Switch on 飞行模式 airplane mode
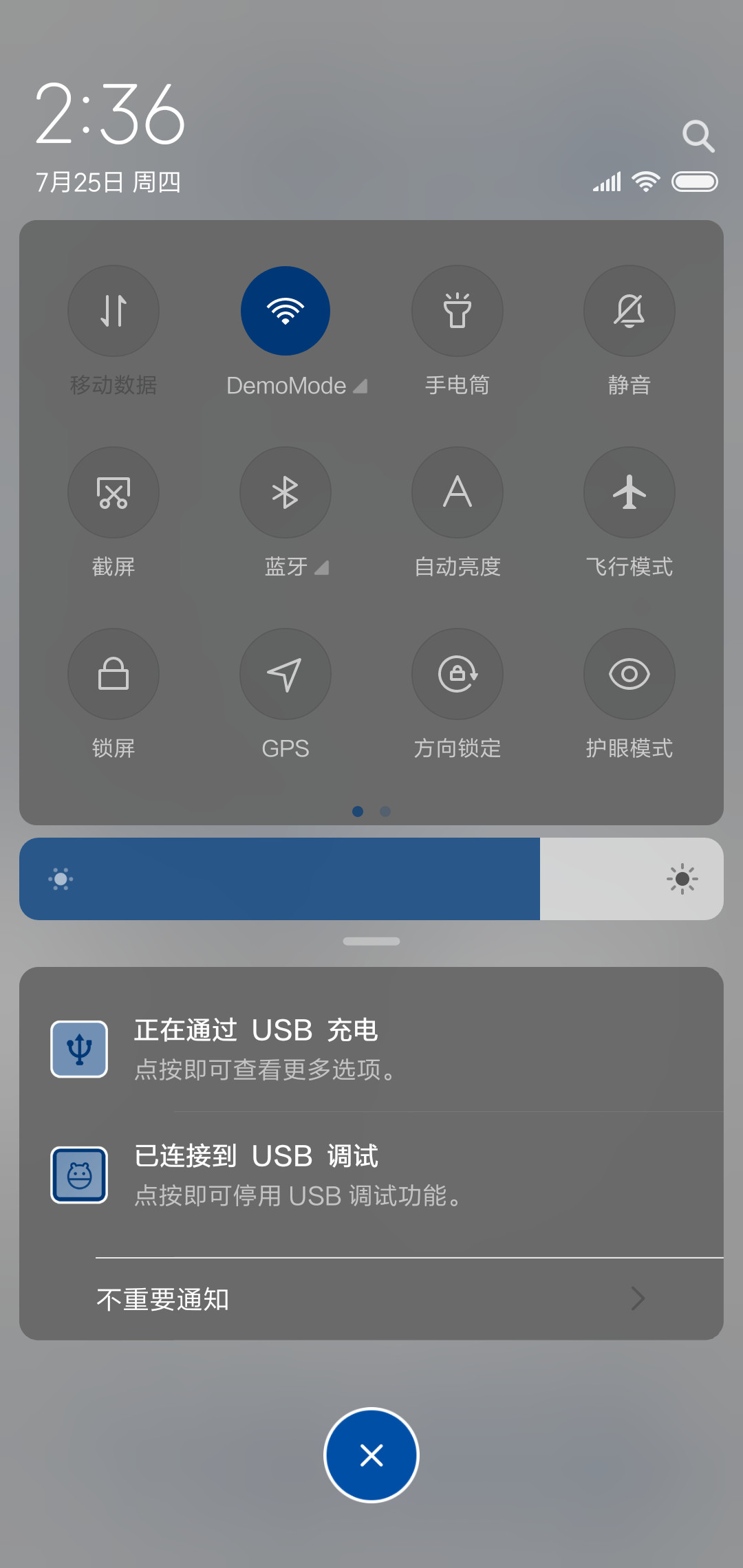Image resolution: width=743 pixels, height=1568 pixels. click(x=629, y=492)
